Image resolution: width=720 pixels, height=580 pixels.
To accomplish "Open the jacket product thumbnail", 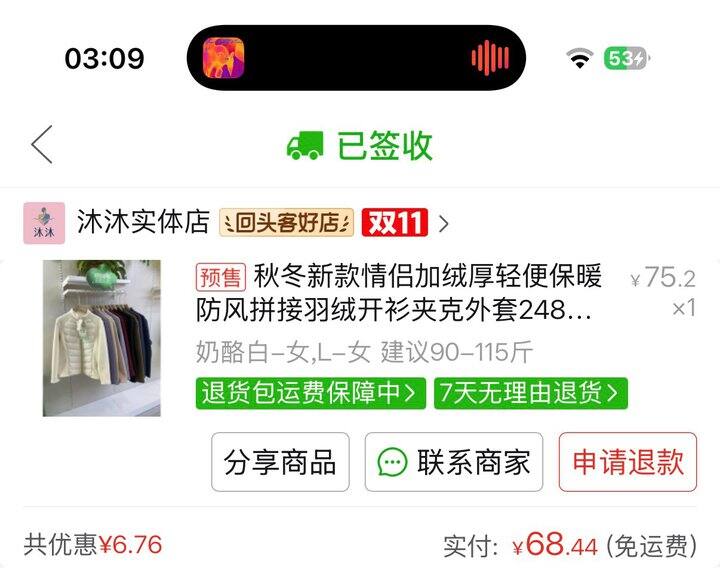I will pyautogui.click(x=102, y=337).
